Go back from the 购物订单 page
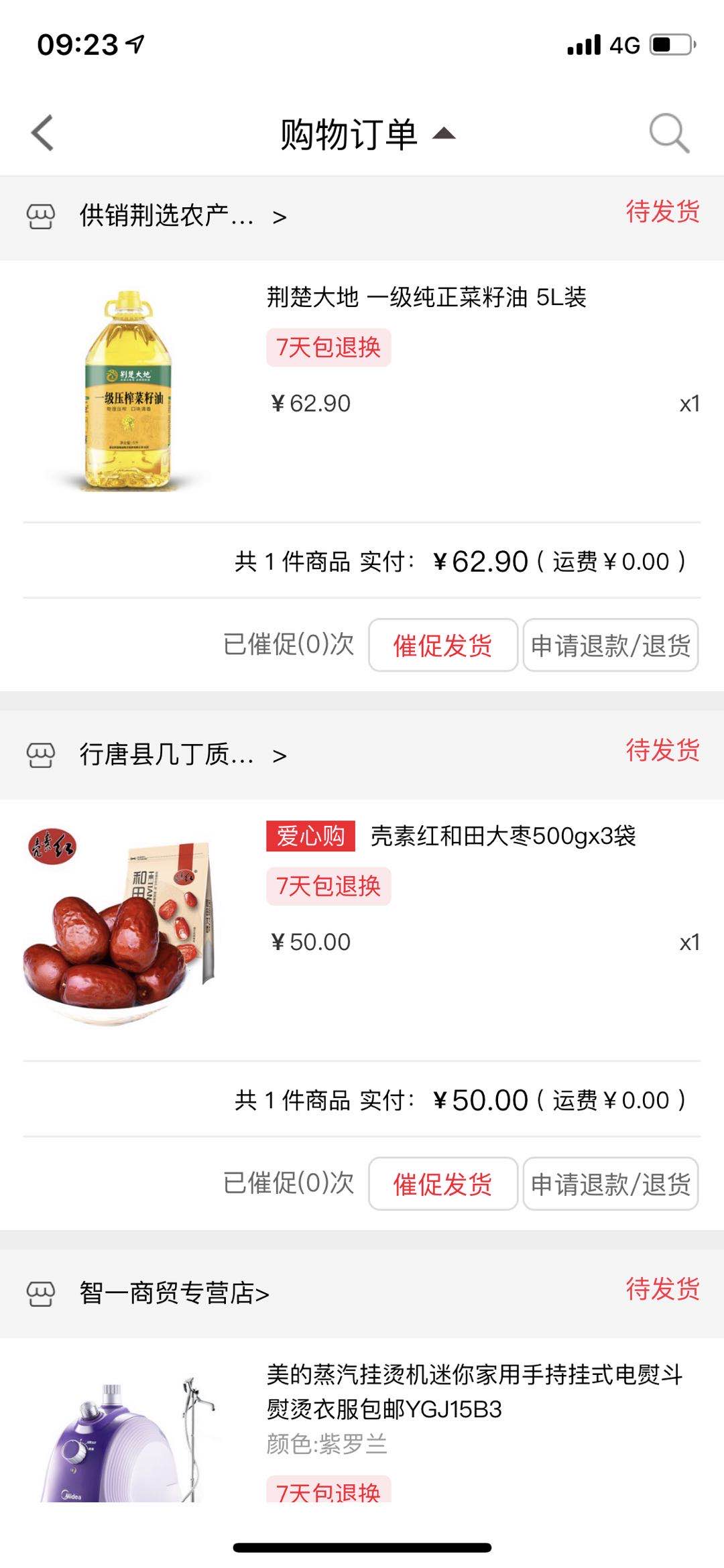Image resolution: width=724 pixels, height=1568 pixels. [42, 133]
